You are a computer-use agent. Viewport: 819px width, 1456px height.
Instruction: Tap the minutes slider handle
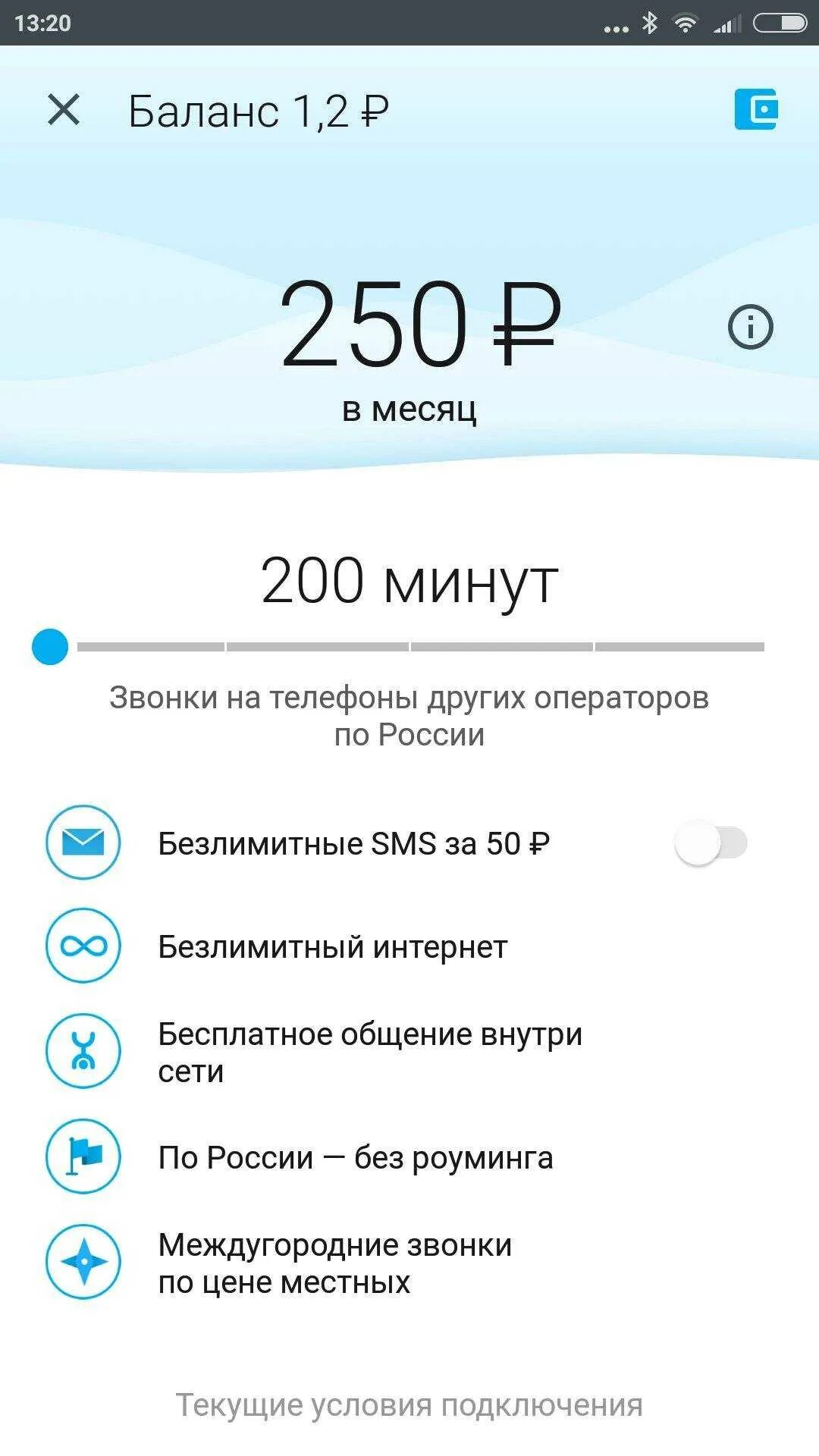50,647
